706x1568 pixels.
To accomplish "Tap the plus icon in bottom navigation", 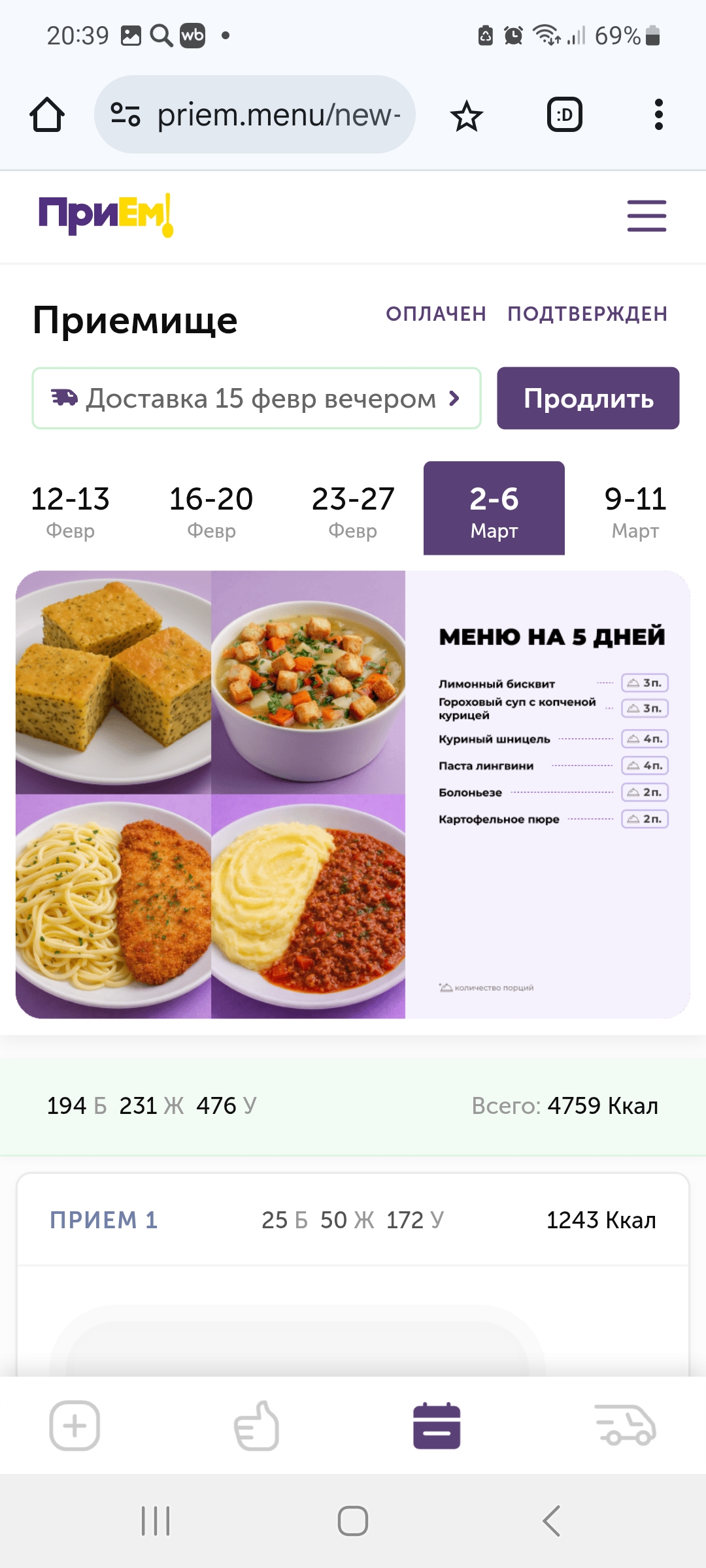I will pos(75,1426).
